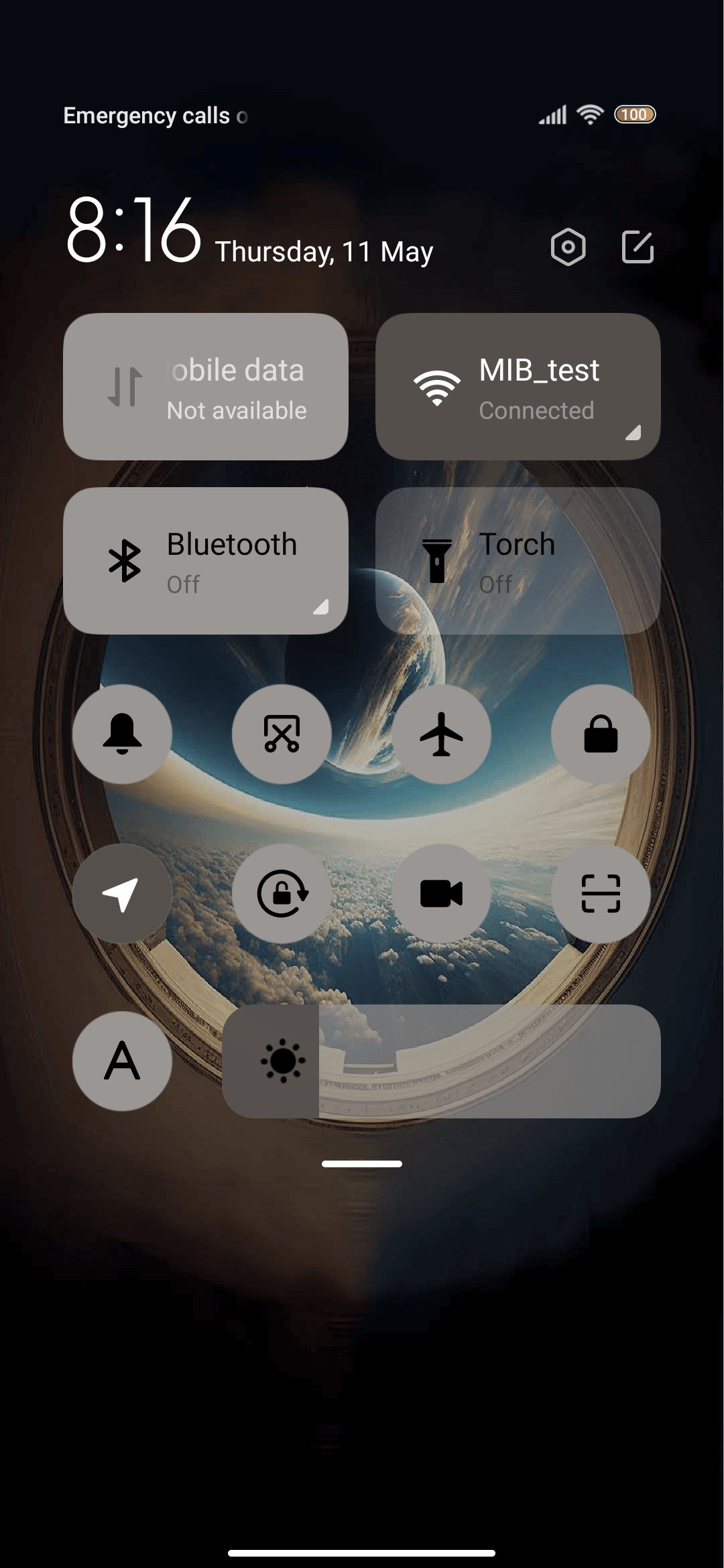Image resolution: width=724 pixels, height=1568 pixels.
Task: Toggle the location arrow icon
Action: (122, 893)
